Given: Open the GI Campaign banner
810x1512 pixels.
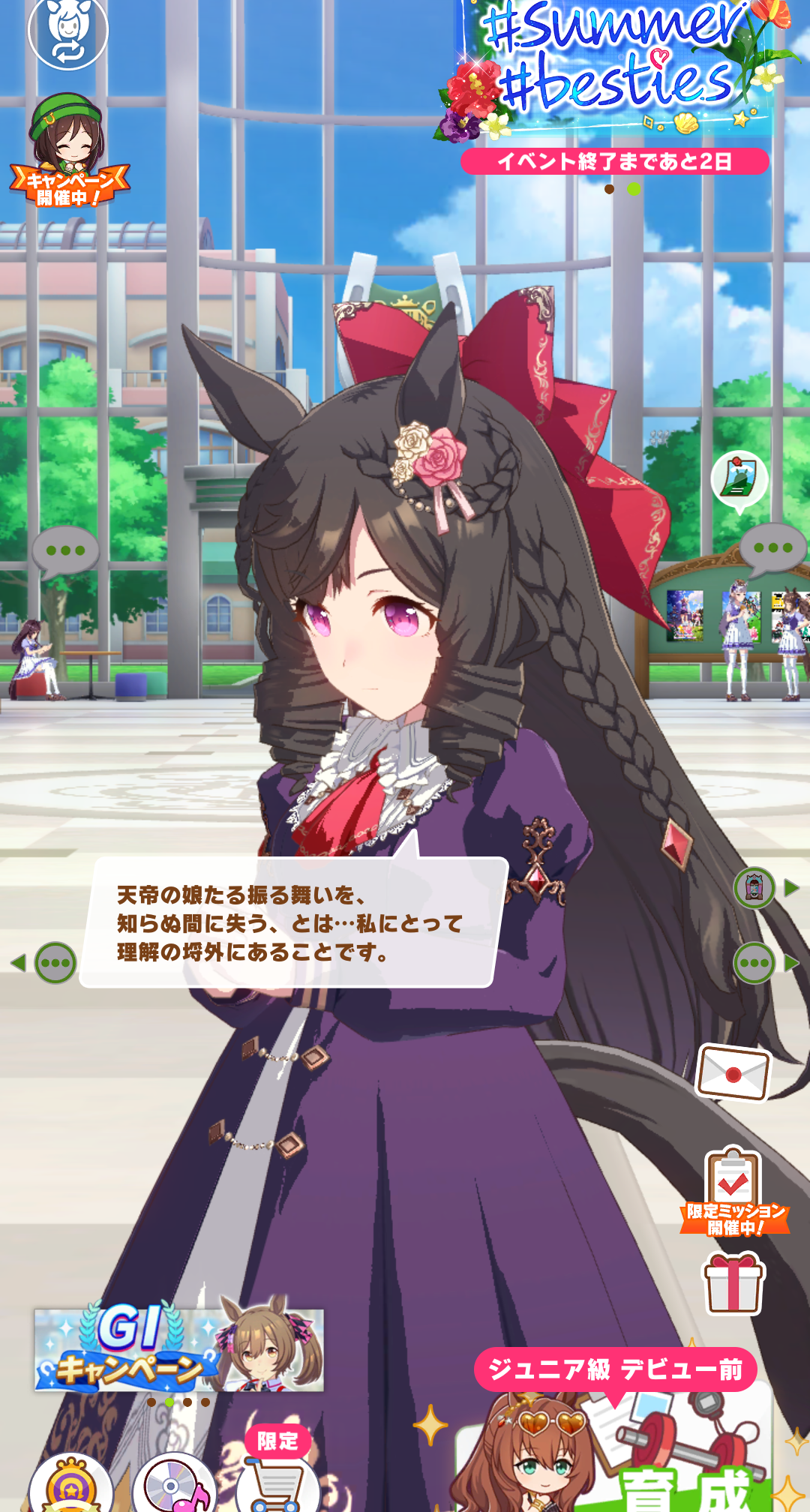Looking at the screenshot, I should pos(179,1350).
